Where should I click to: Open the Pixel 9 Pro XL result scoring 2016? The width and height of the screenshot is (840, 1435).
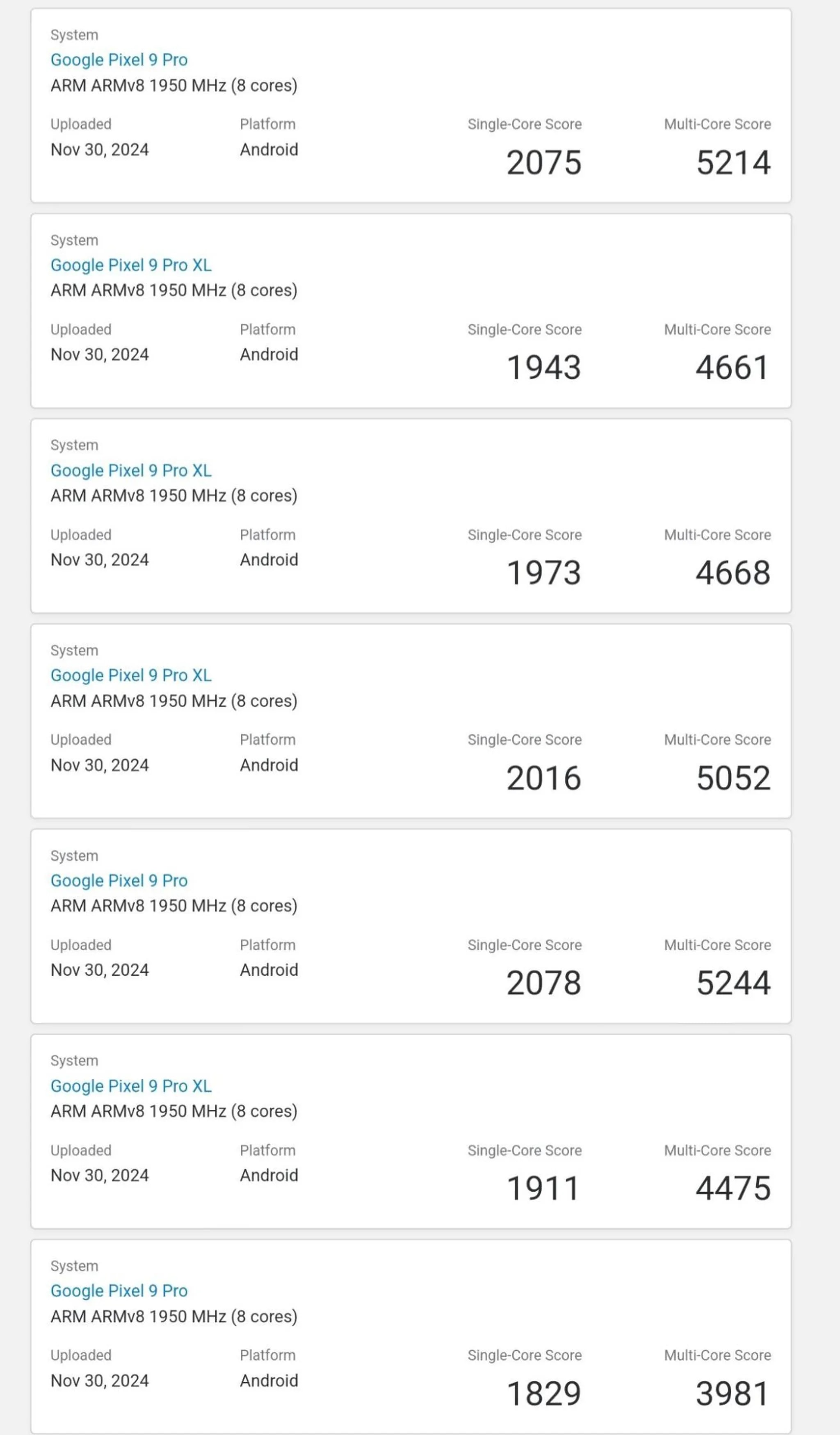[x=131, y=675]
